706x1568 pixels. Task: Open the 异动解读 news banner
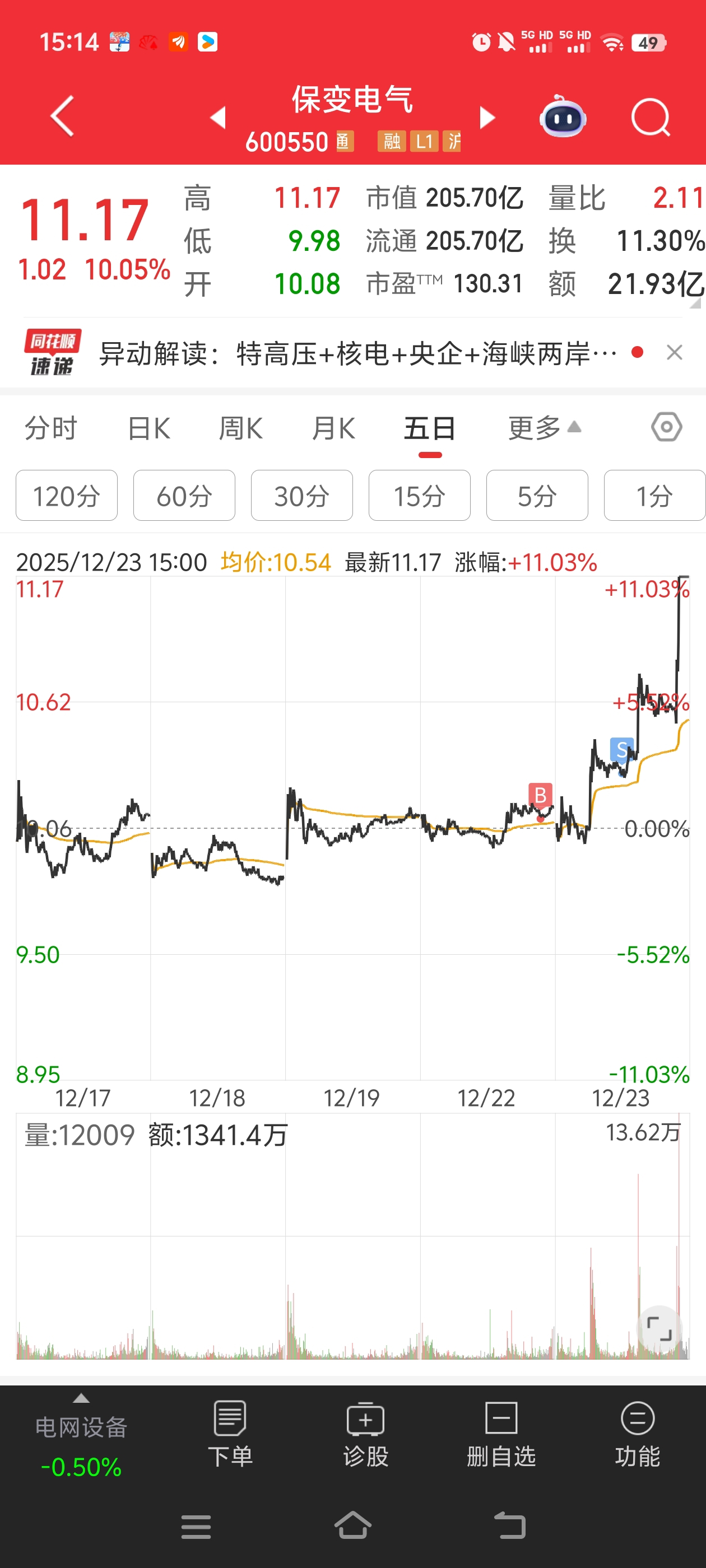pos(357,353)
